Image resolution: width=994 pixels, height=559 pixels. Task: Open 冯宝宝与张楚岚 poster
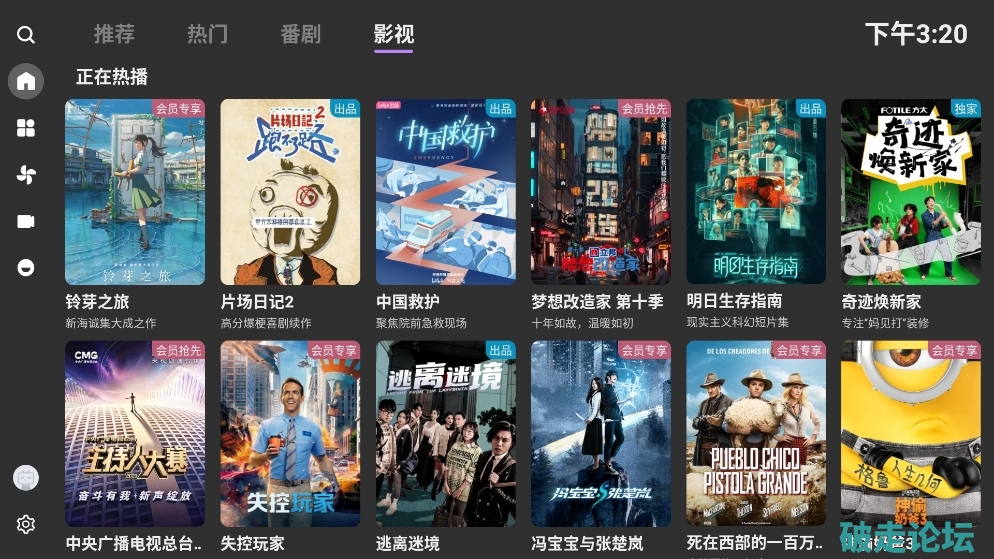click(600, 434)
